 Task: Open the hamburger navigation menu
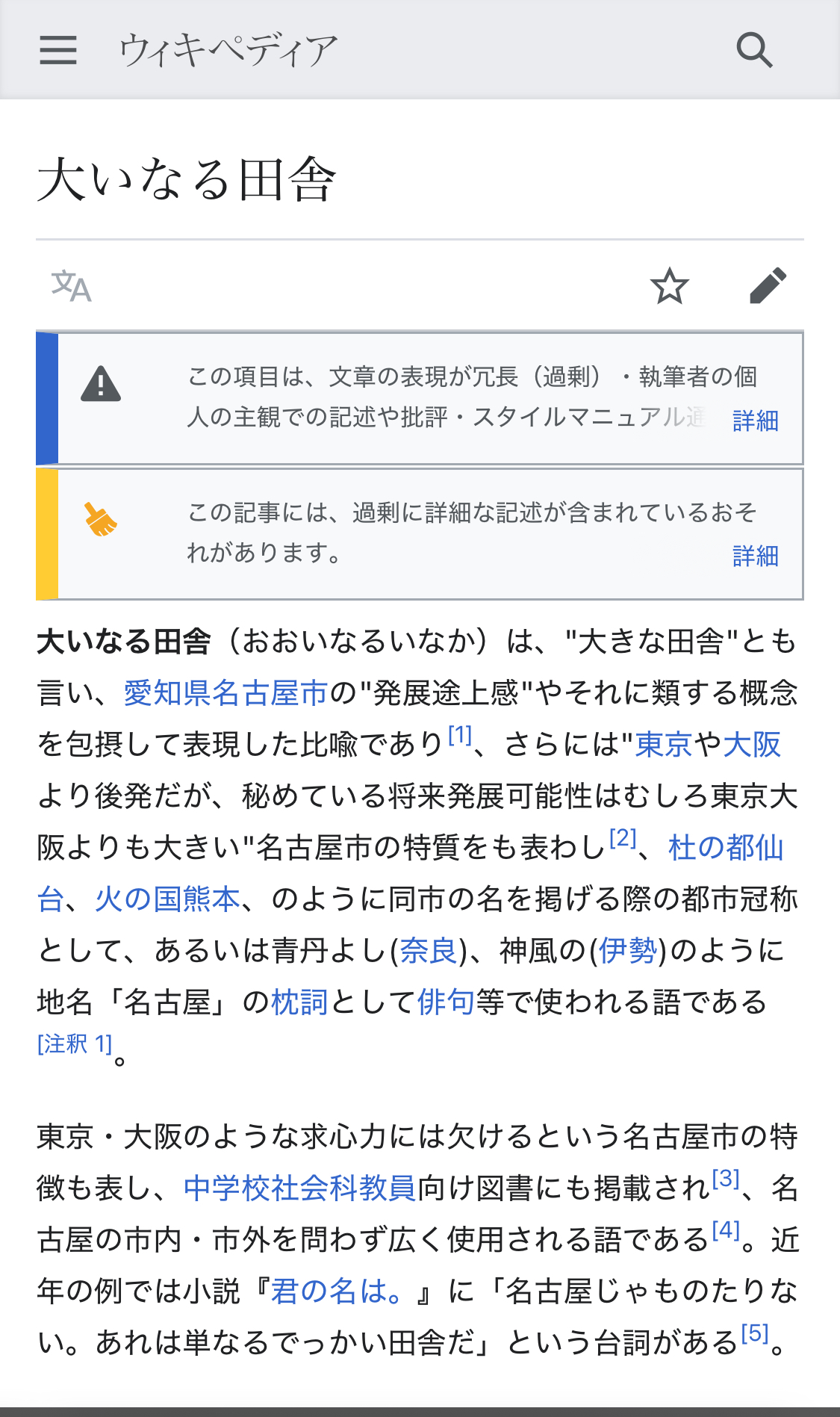58,50
